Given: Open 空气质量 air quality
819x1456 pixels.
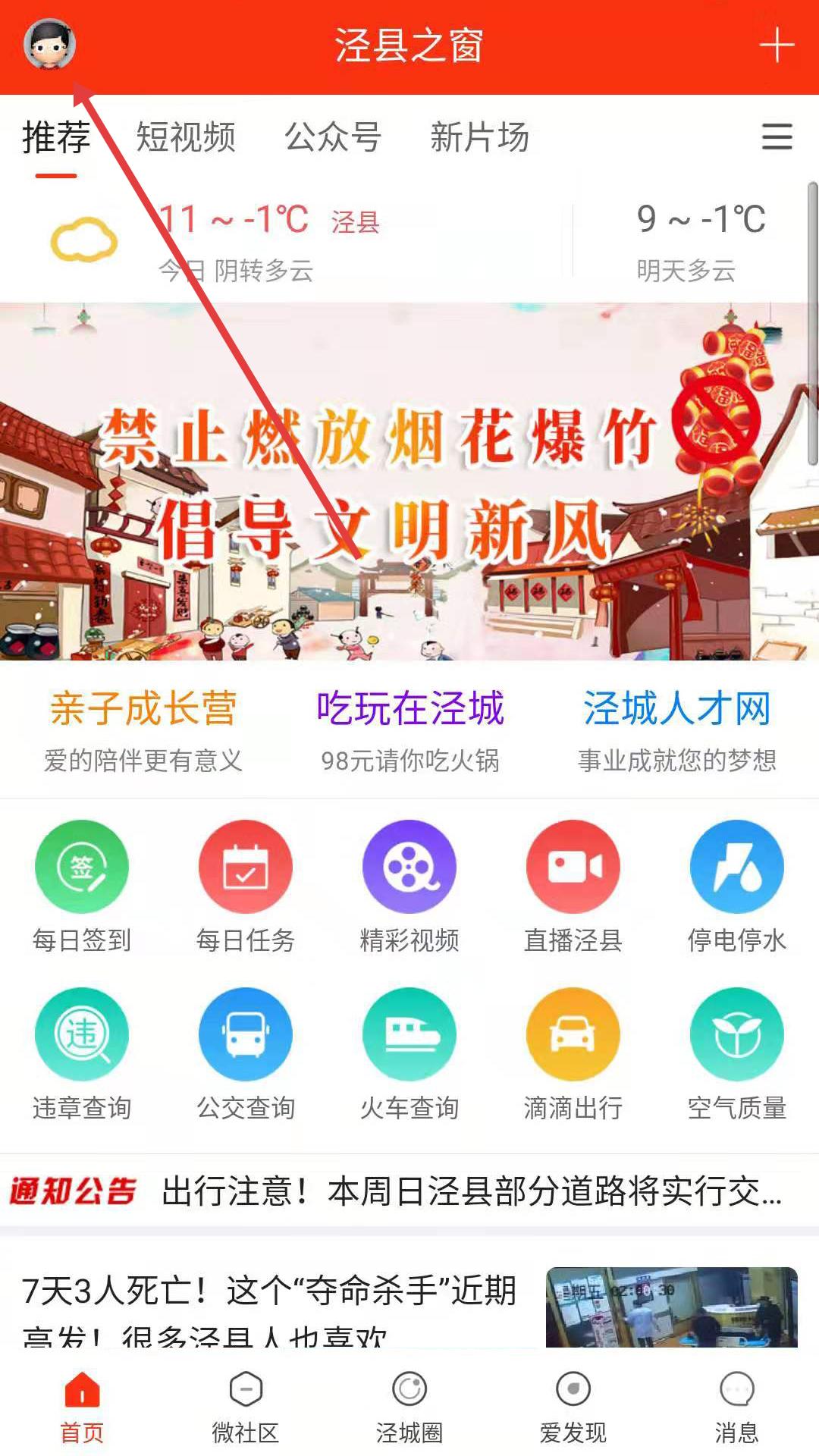Looking at the screenshot, I should [736, 1053].
